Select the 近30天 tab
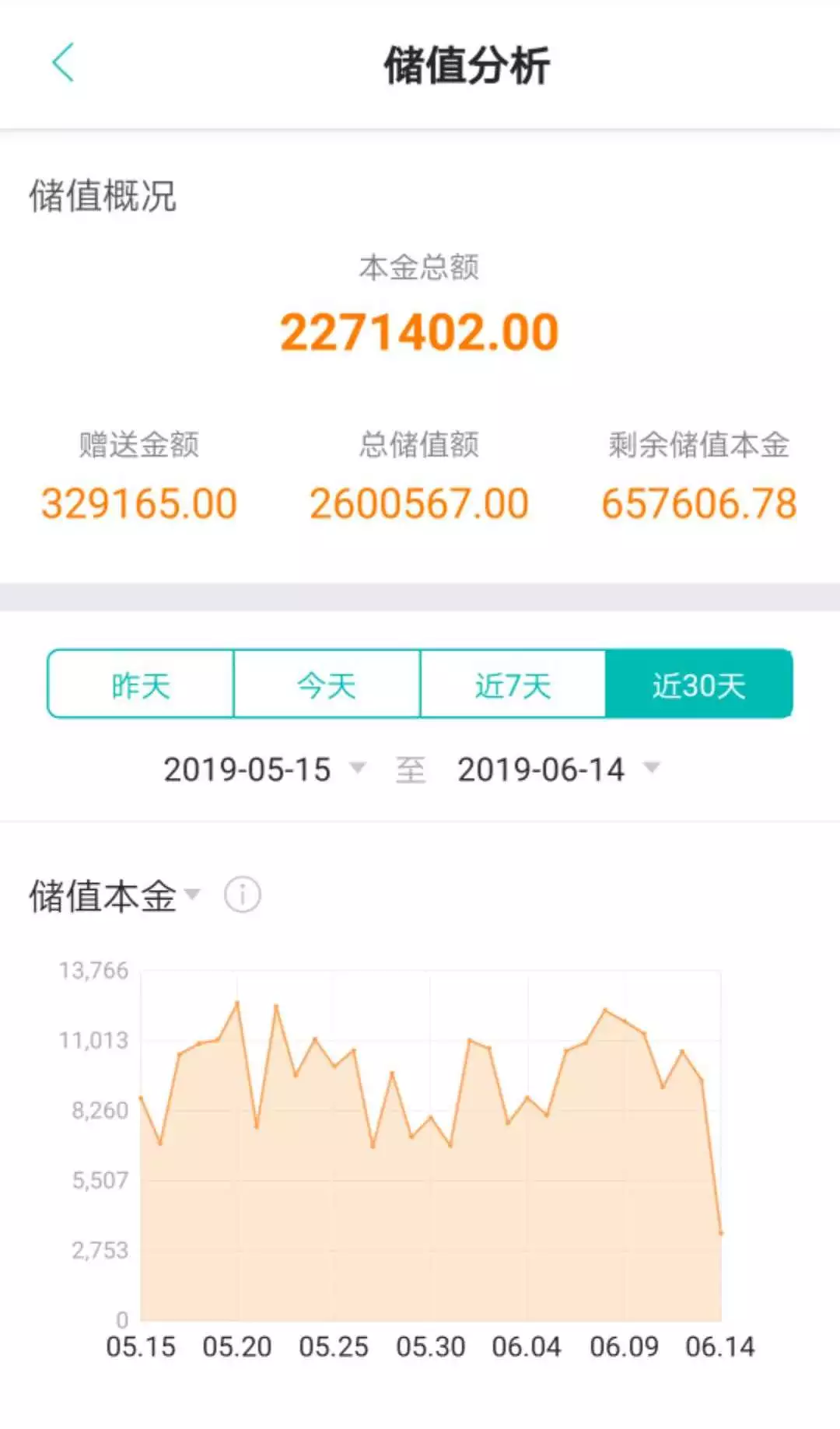840x1429 pixels. tap(699, 685)
